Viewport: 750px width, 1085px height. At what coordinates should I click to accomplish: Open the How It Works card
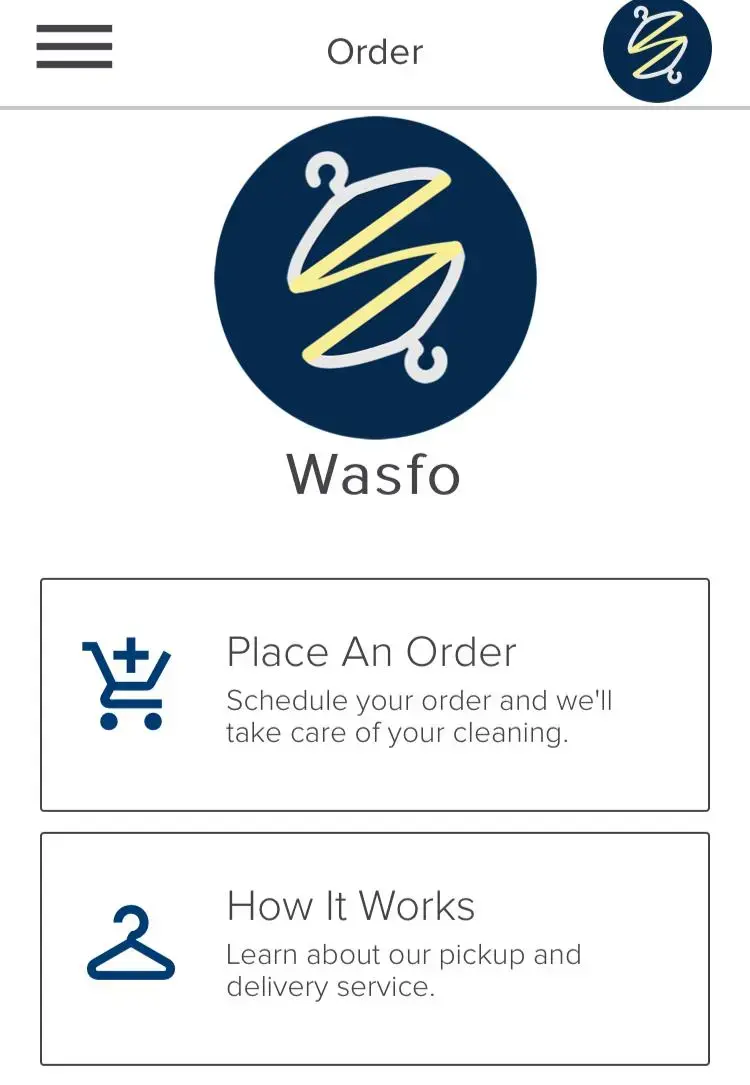tap(374, 948)
